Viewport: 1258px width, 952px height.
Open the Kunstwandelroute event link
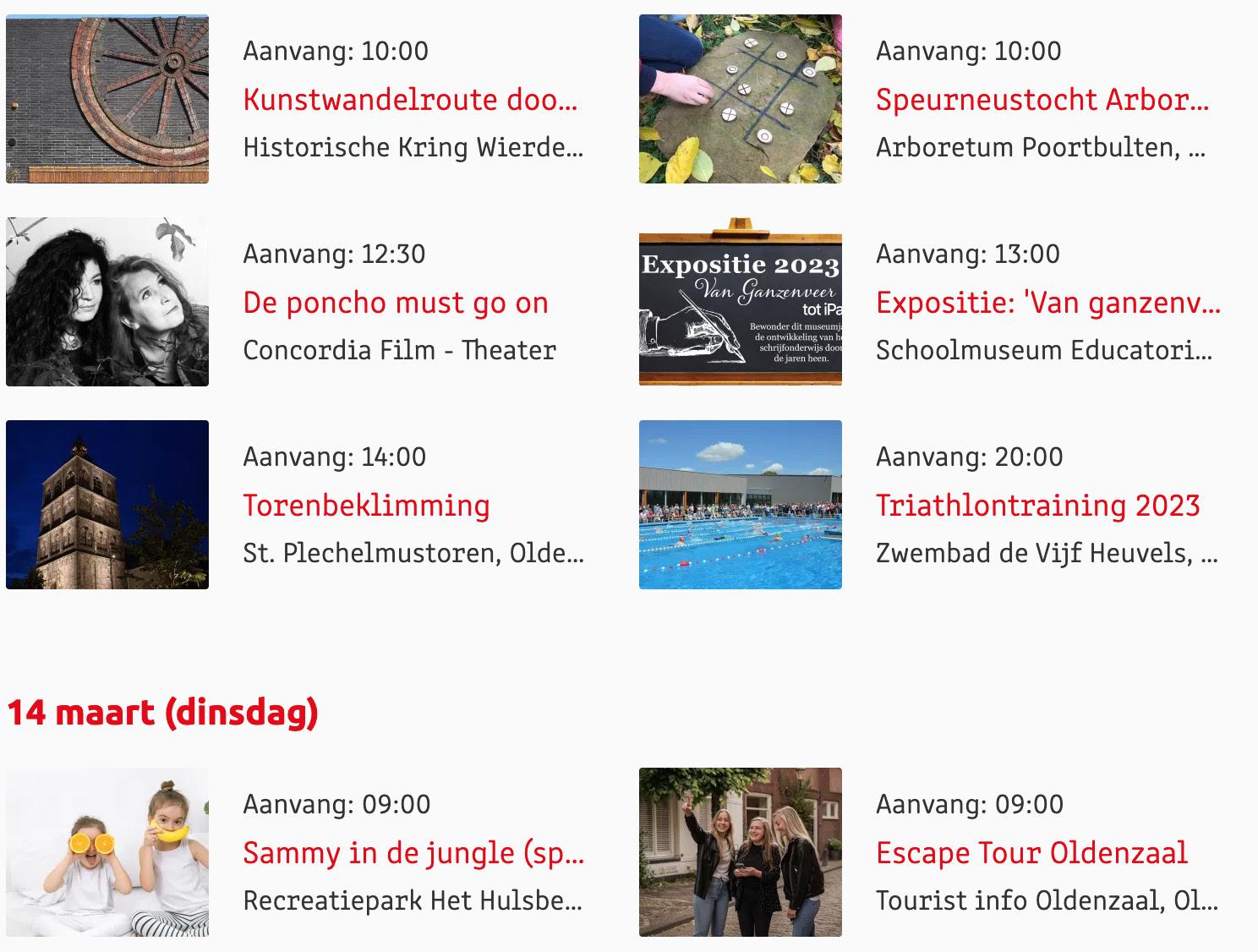tap(410, 100)
